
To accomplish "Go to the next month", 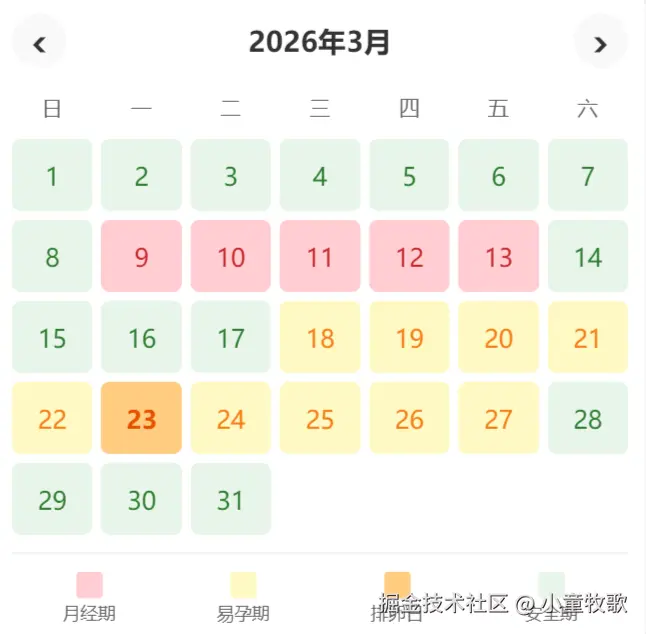I will pyautogui.click(x=600, y=43).
